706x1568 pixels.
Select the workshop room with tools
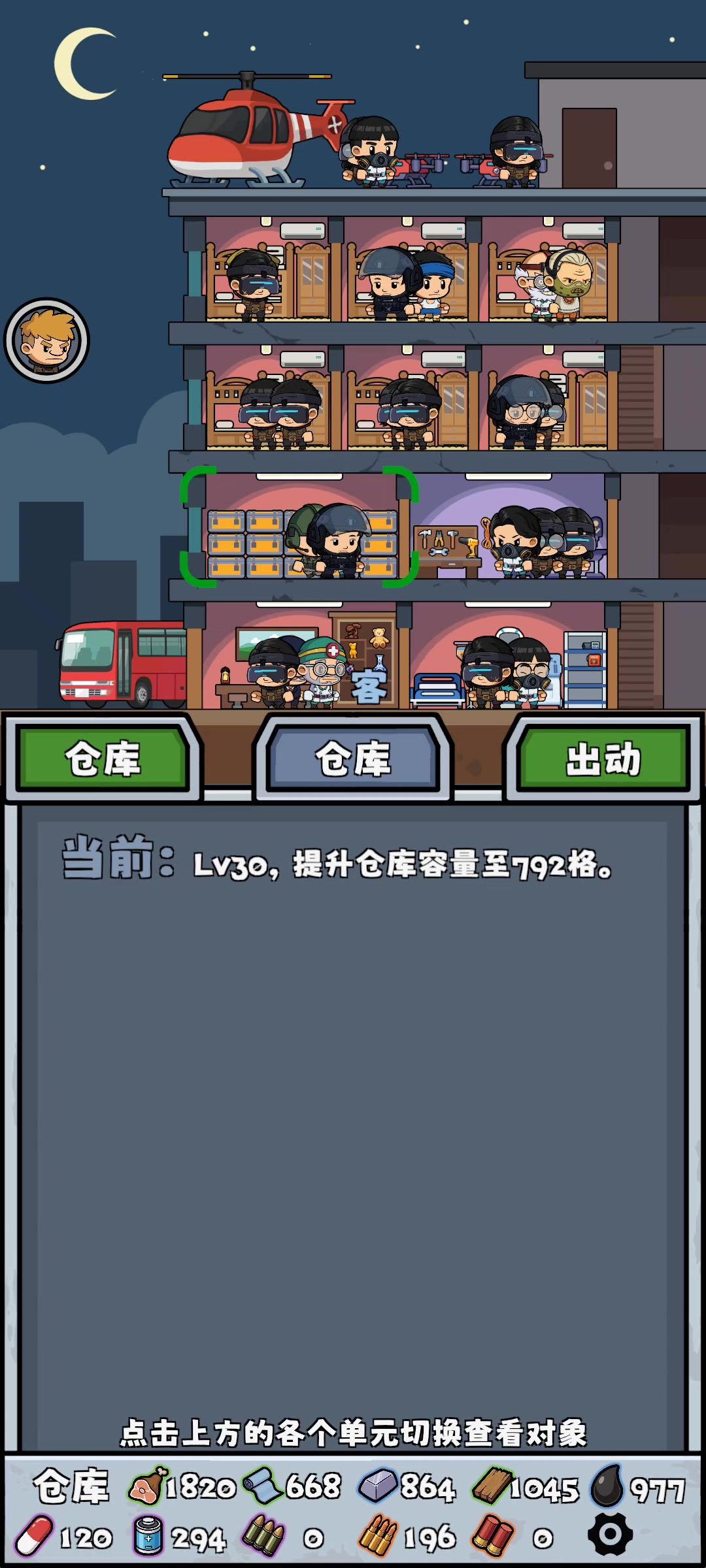pos(510,527)
